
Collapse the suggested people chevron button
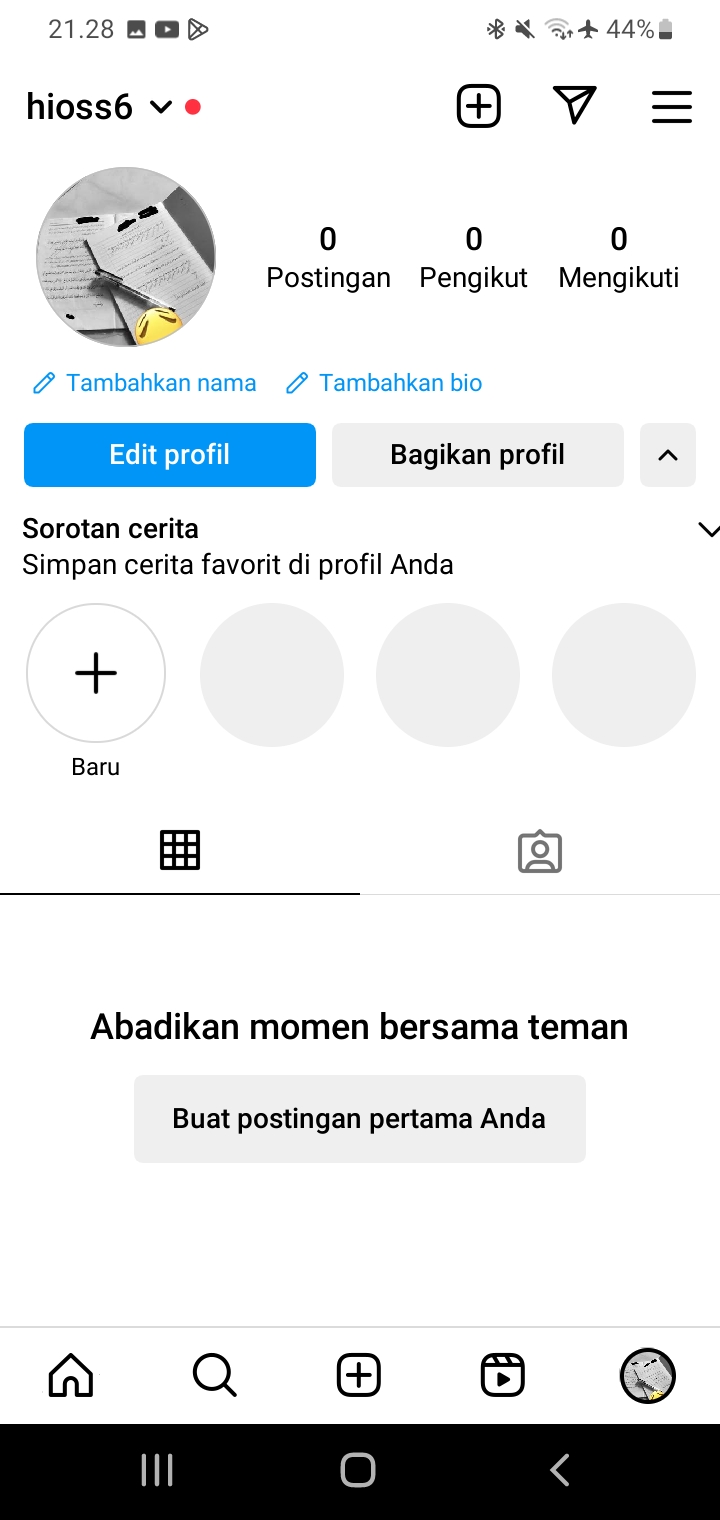[x=667, y=455]
